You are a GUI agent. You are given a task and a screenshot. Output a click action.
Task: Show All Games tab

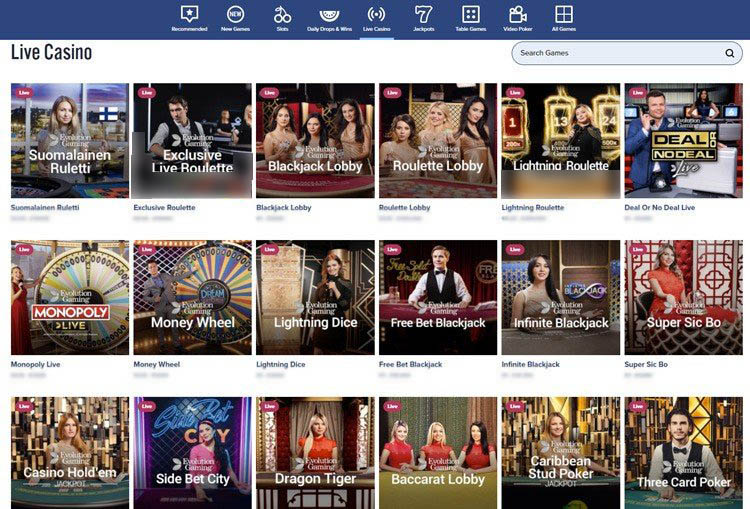[x=564, y=18]
